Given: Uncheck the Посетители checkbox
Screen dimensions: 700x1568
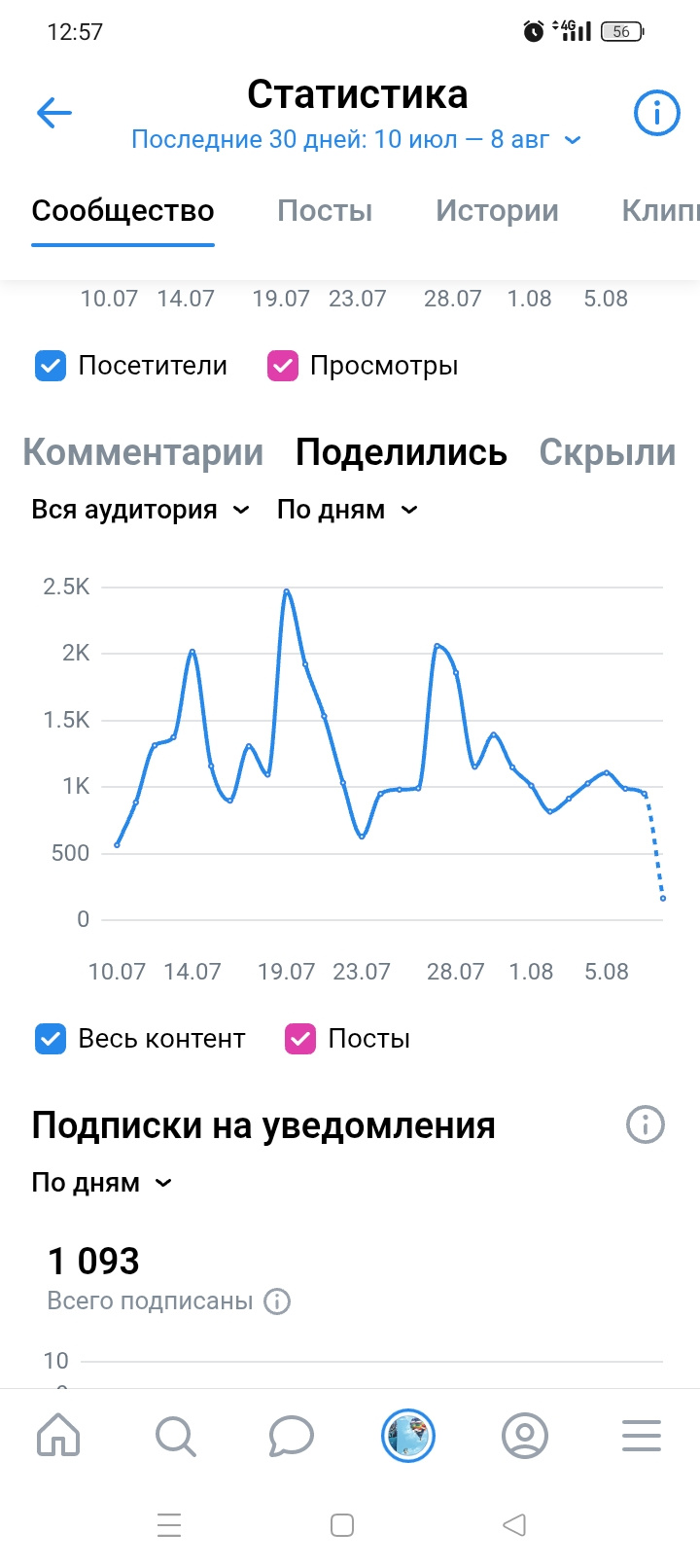Looking at the screenshot, I should pyautogui.click(x=51, y=366).
